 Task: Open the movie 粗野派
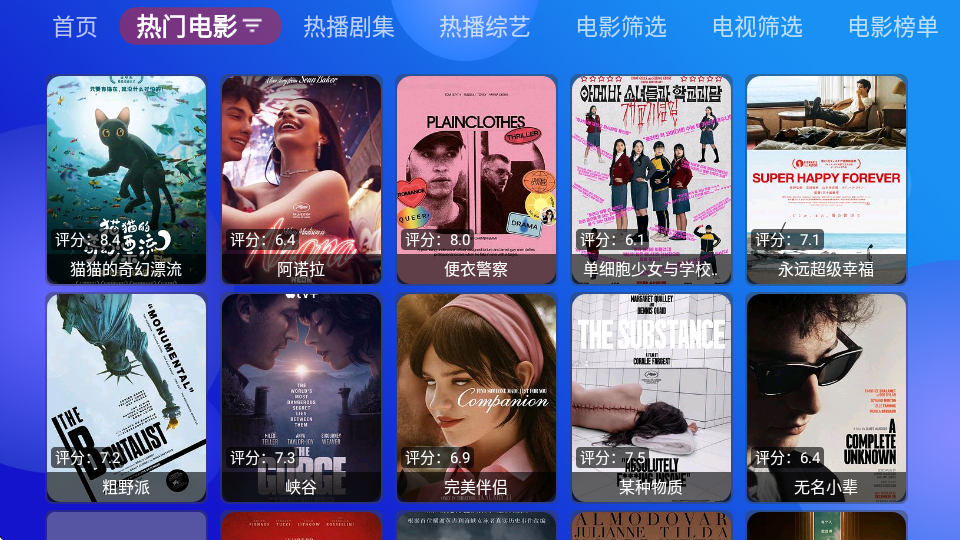tap(126, 398)
